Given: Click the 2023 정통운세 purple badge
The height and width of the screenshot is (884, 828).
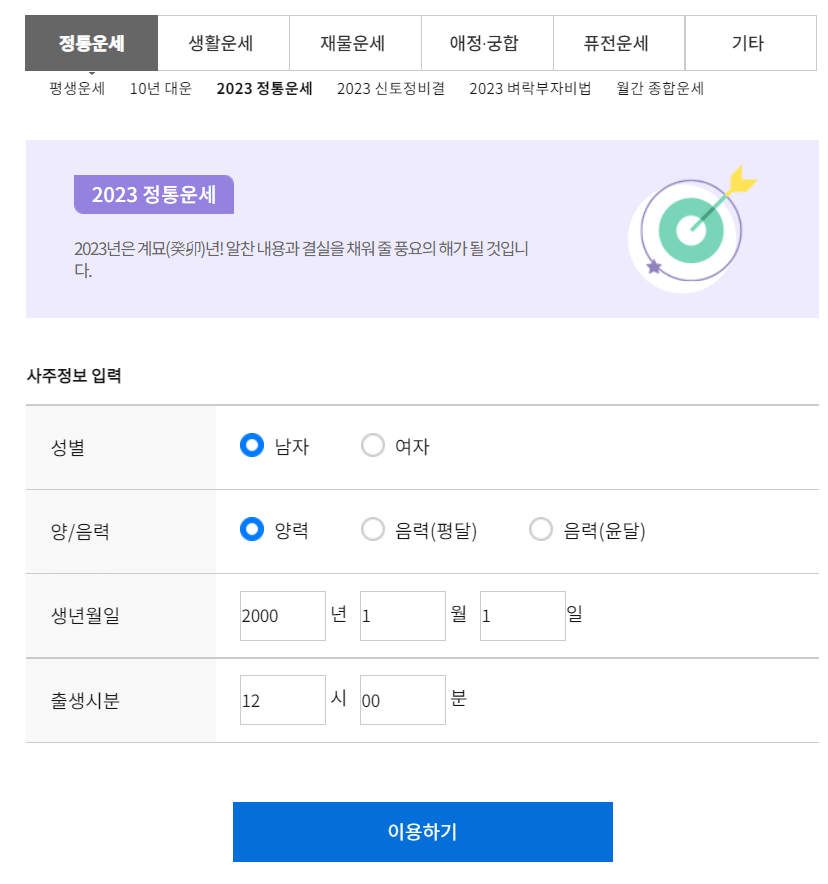Looking at the screenshot, I should pos(154,194).
